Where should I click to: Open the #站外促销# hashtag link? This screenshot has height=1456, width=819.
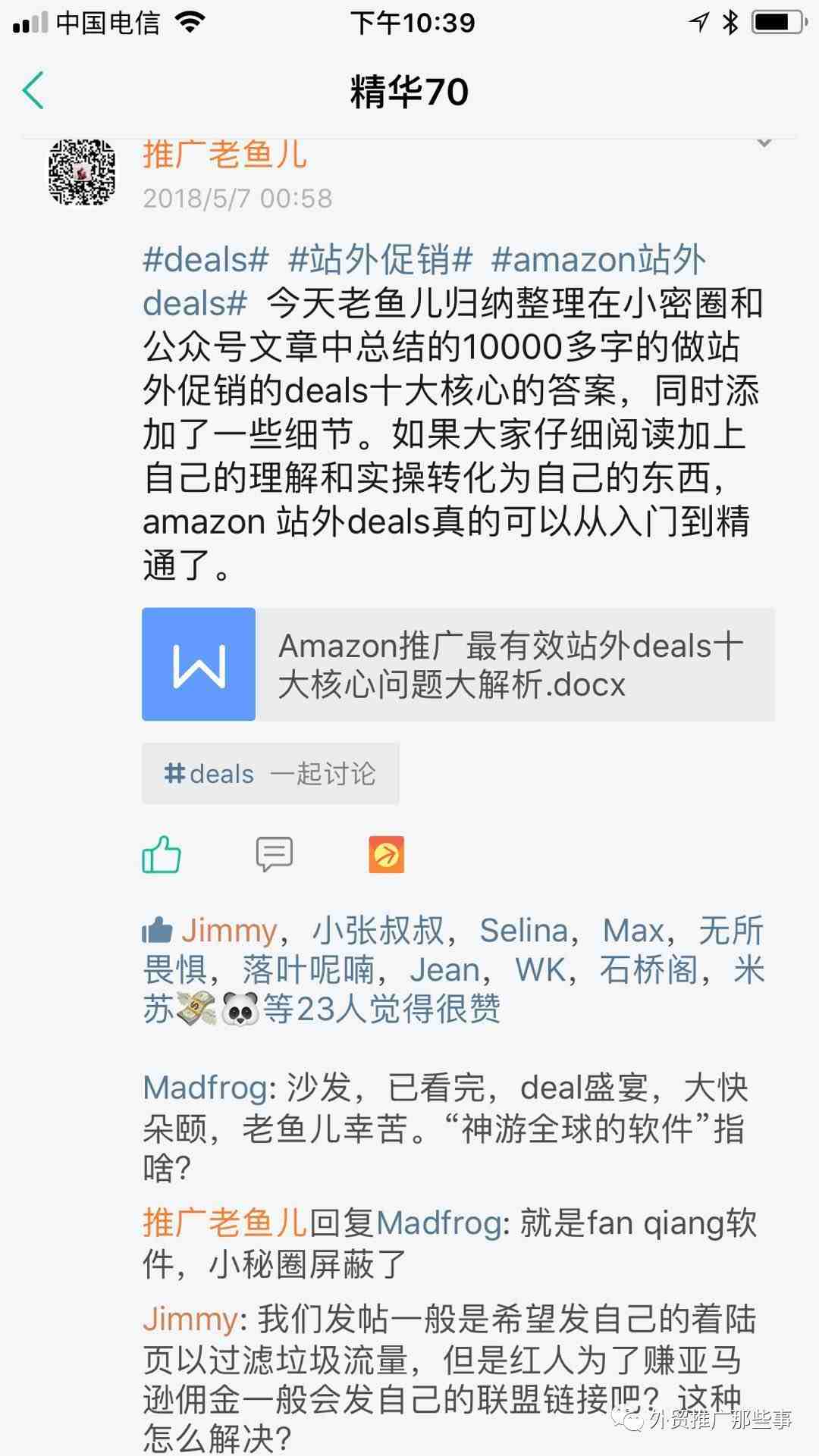(x=380, y=260)
